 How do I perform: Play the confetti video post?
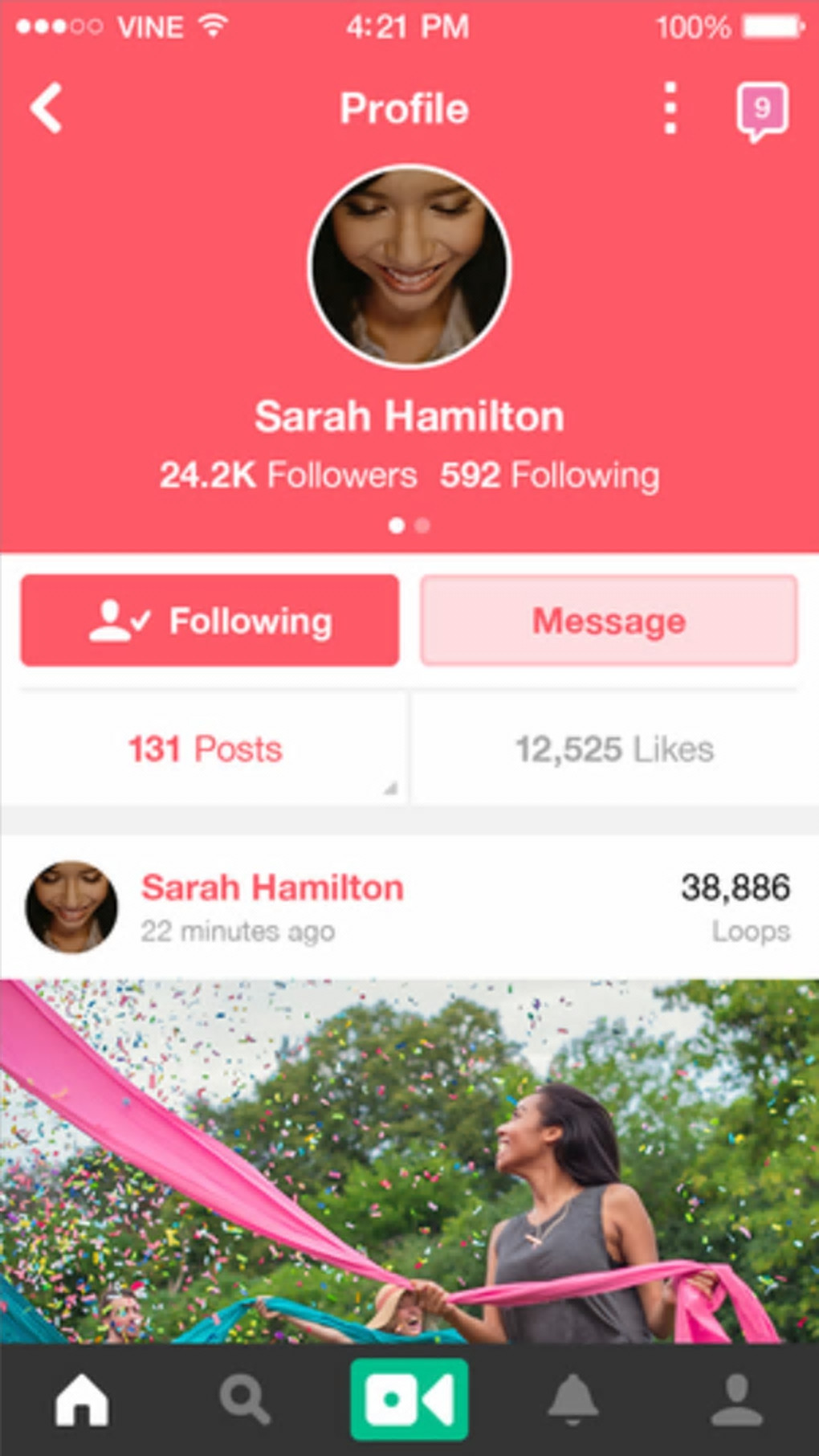409,1160
